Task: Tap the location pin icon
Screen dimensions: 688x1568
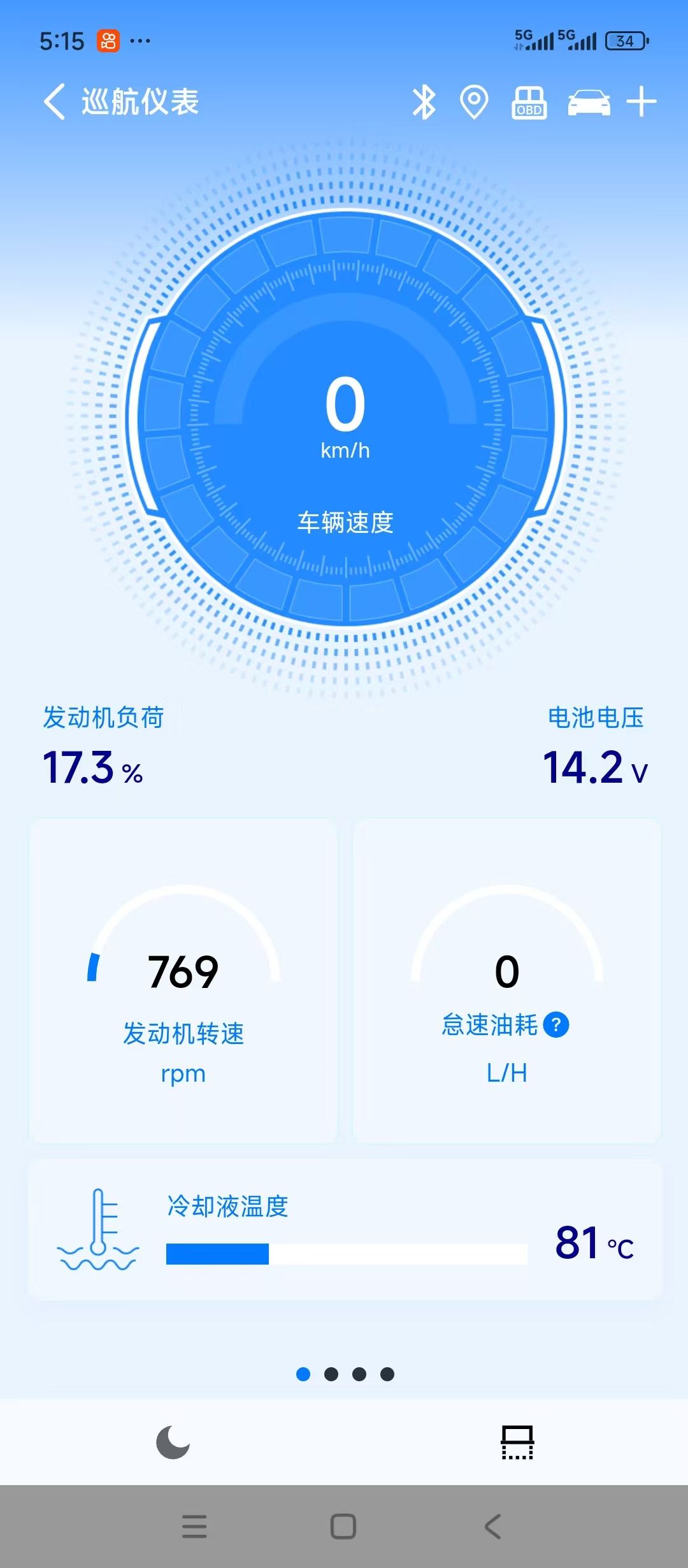Action: pos(473,102)
